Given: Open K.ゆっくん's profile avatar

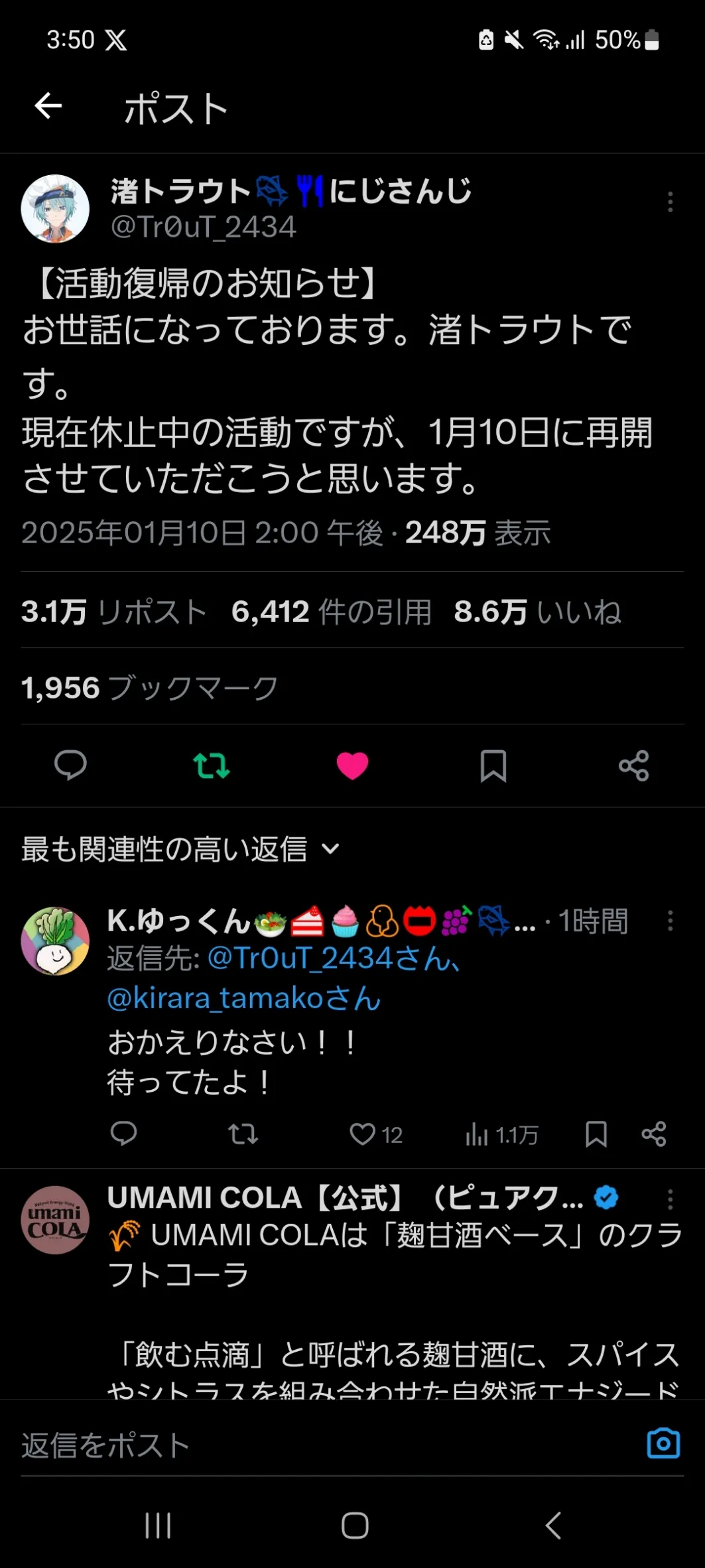Looking at the screenshot, I should point(55,941).
